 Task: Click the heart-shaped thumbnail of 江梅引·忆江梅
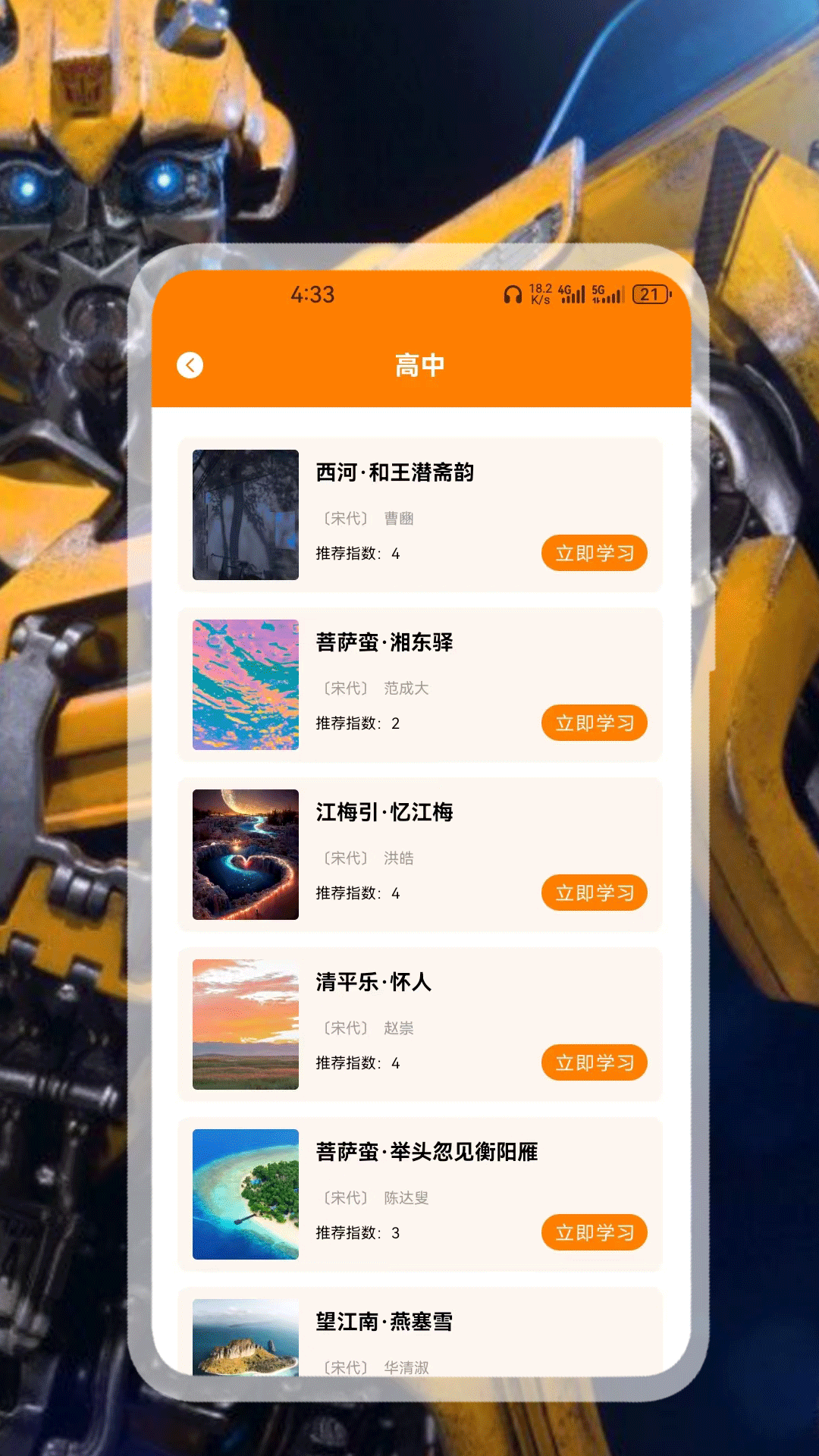pyautogui.click(x=245, y=854)
